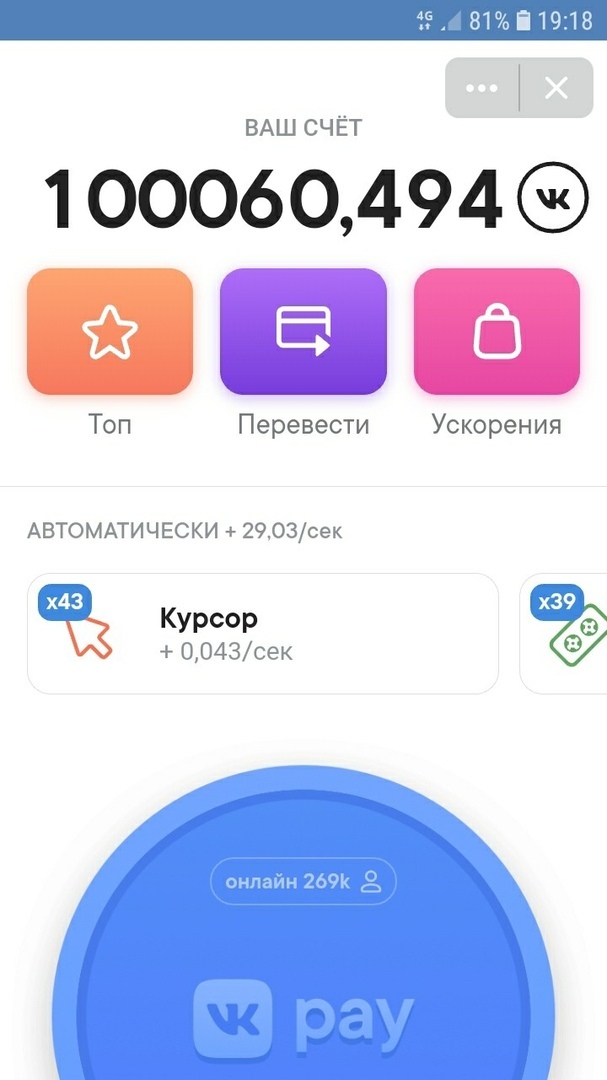Open the Ускорения boosts shop
Screen dimensions: 607x1080
496,332
